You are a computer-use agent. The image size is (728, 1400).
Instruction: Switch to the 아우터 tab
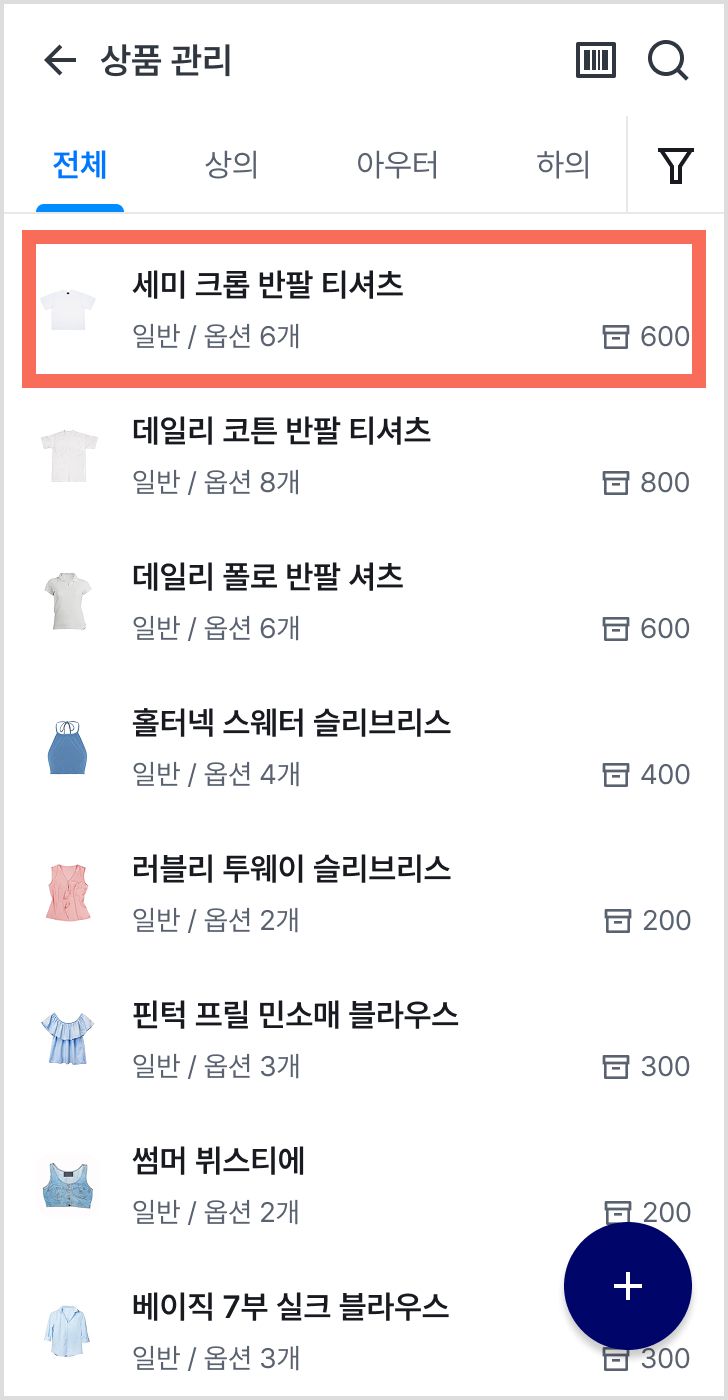click(397, 165)
